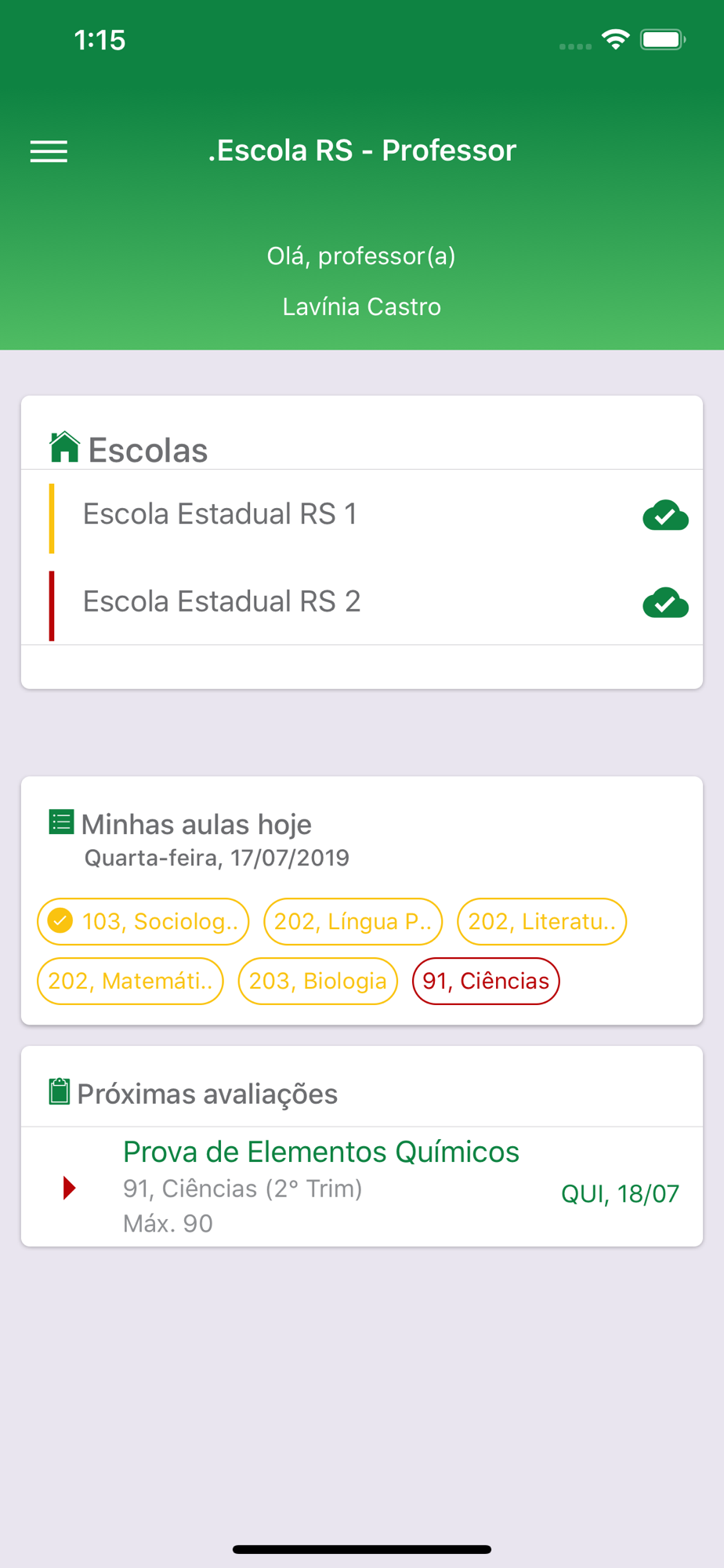Screen dimensions: 724x1568
Task: Open the 202, Literatu.. class chip
Action: 541,921
